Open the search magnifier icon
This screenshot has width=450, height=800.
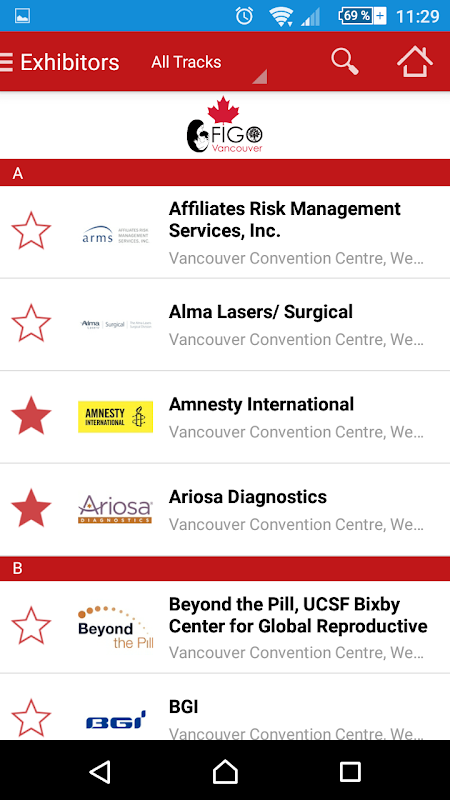coord(344,62)
